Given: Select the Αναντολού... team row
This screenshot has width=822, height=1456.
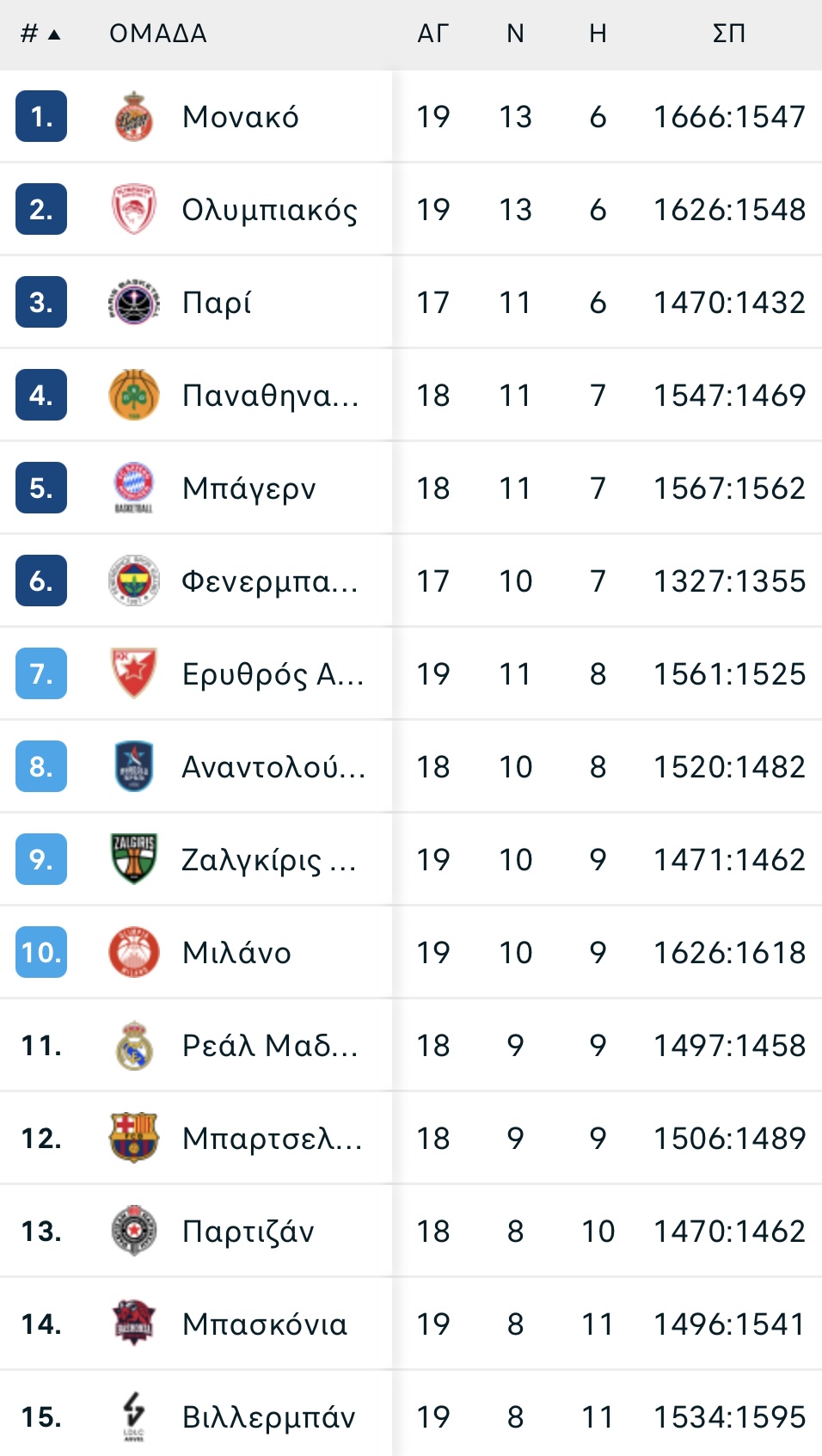Looking at the screenshot, I should pos(411,766).
